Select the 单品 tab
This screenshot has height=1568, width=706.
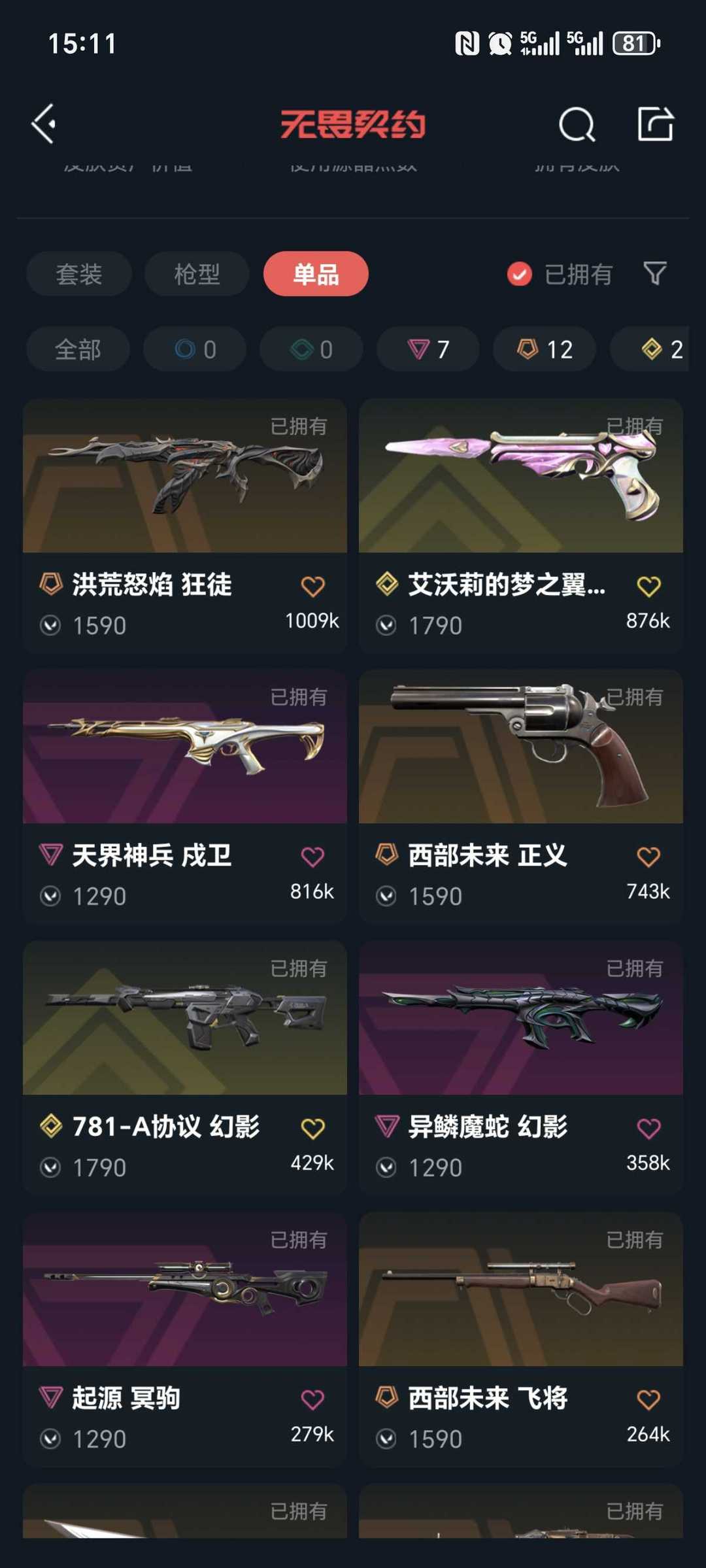click(316, 274)
